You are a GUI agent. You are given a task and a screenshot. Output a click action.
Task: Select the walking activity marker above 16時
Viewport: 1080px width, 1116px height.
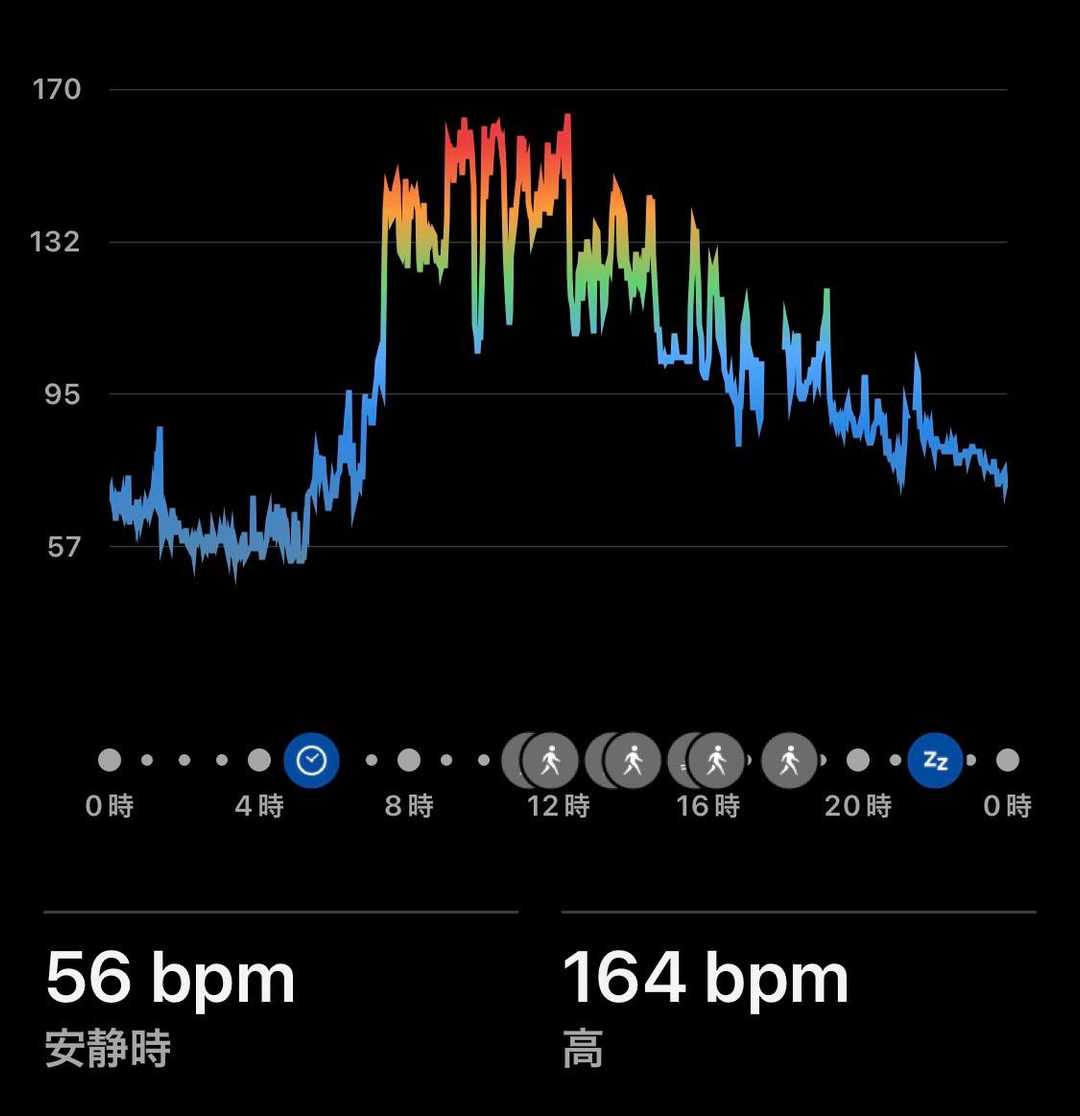pyautogui.click(x=716, y=761)
